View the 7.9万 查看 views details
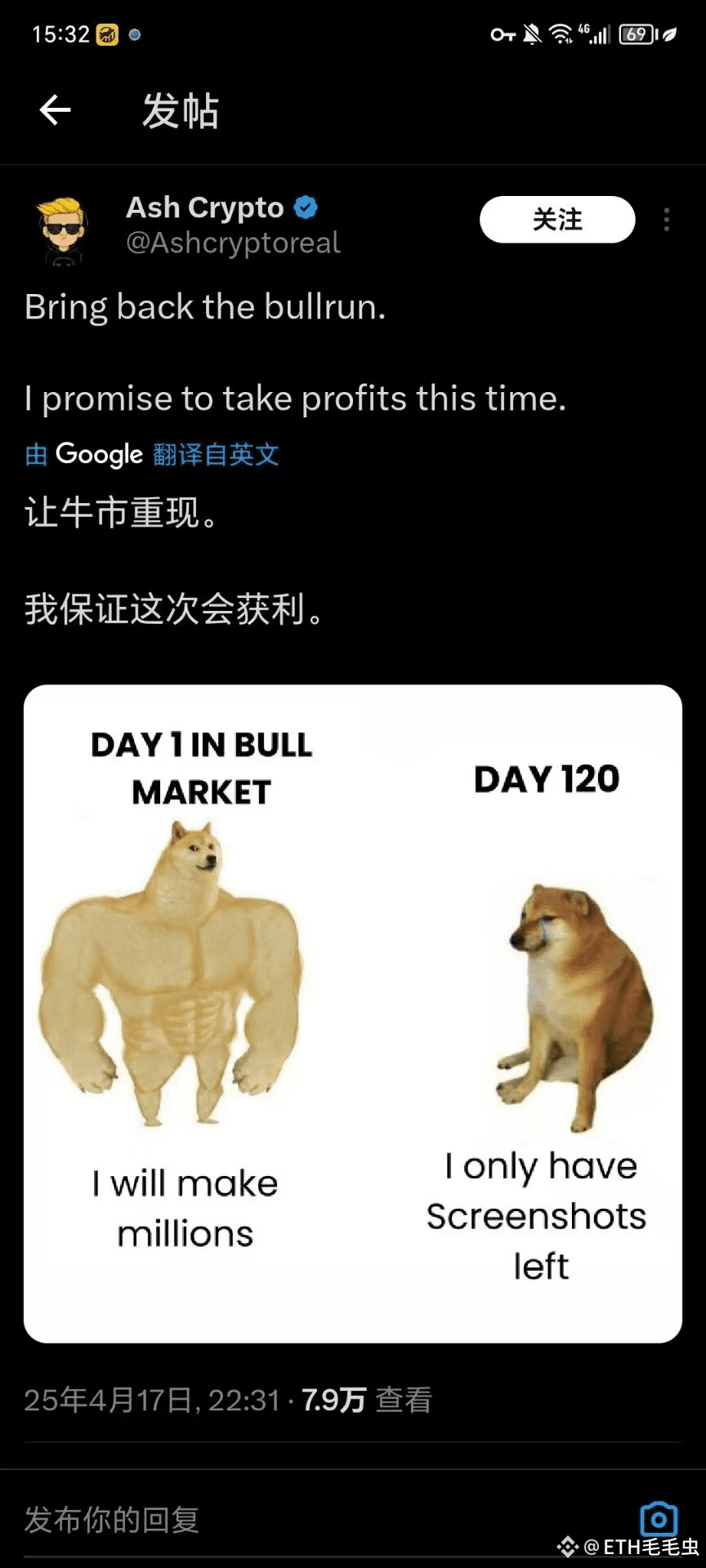This screenshot has height=1568, width=706. tap(367, 1400)
